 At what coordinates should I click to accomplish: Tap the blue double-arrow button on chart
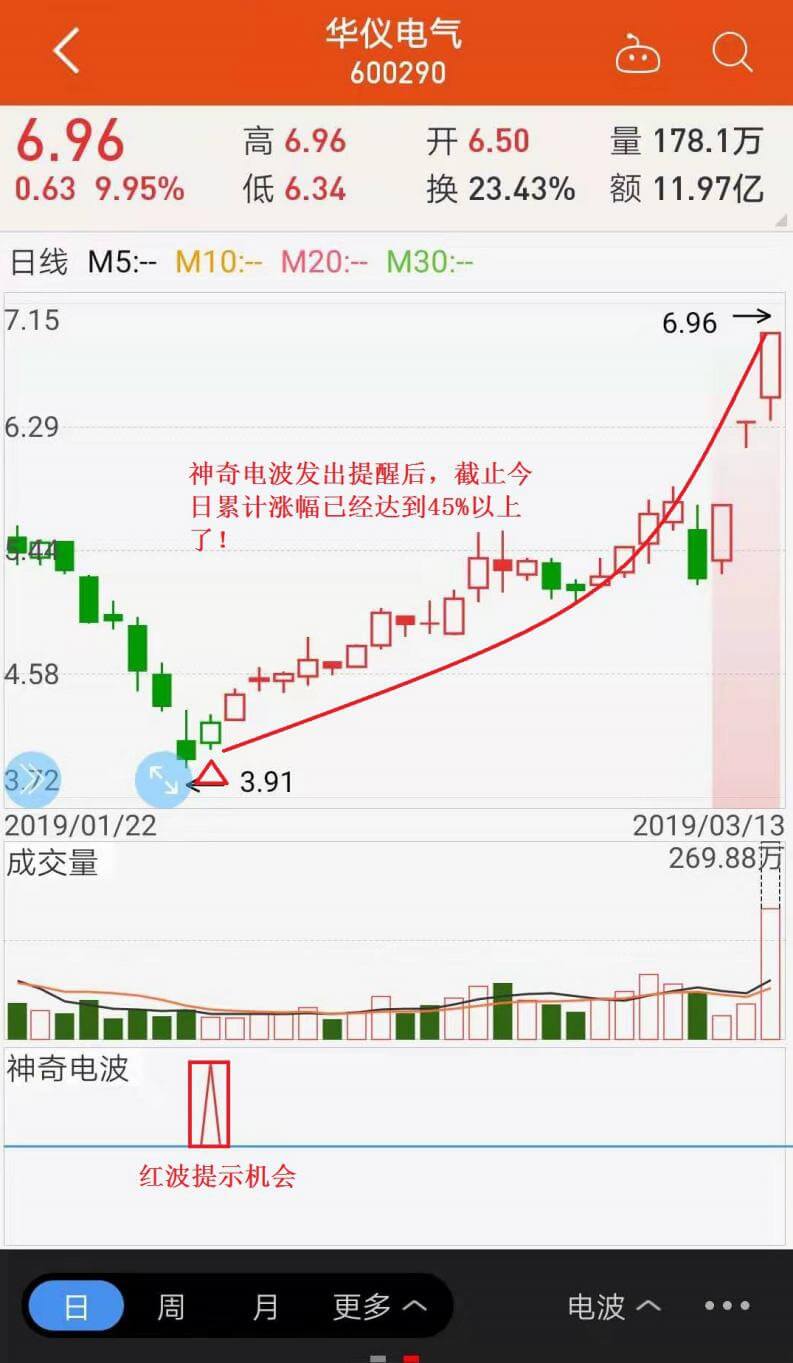click(30, 779)
